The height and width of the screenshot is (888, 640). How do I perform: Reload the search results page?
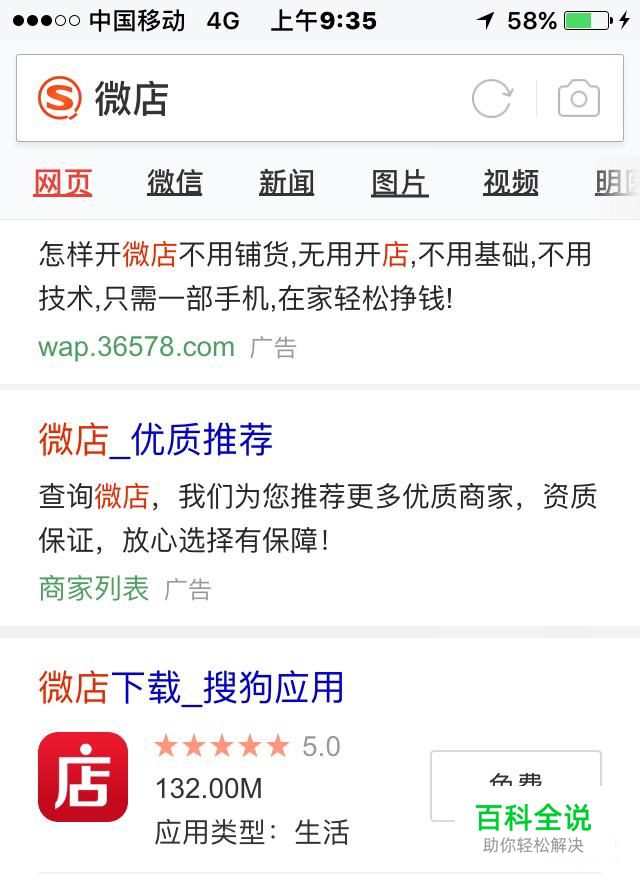tap(492, 99)
